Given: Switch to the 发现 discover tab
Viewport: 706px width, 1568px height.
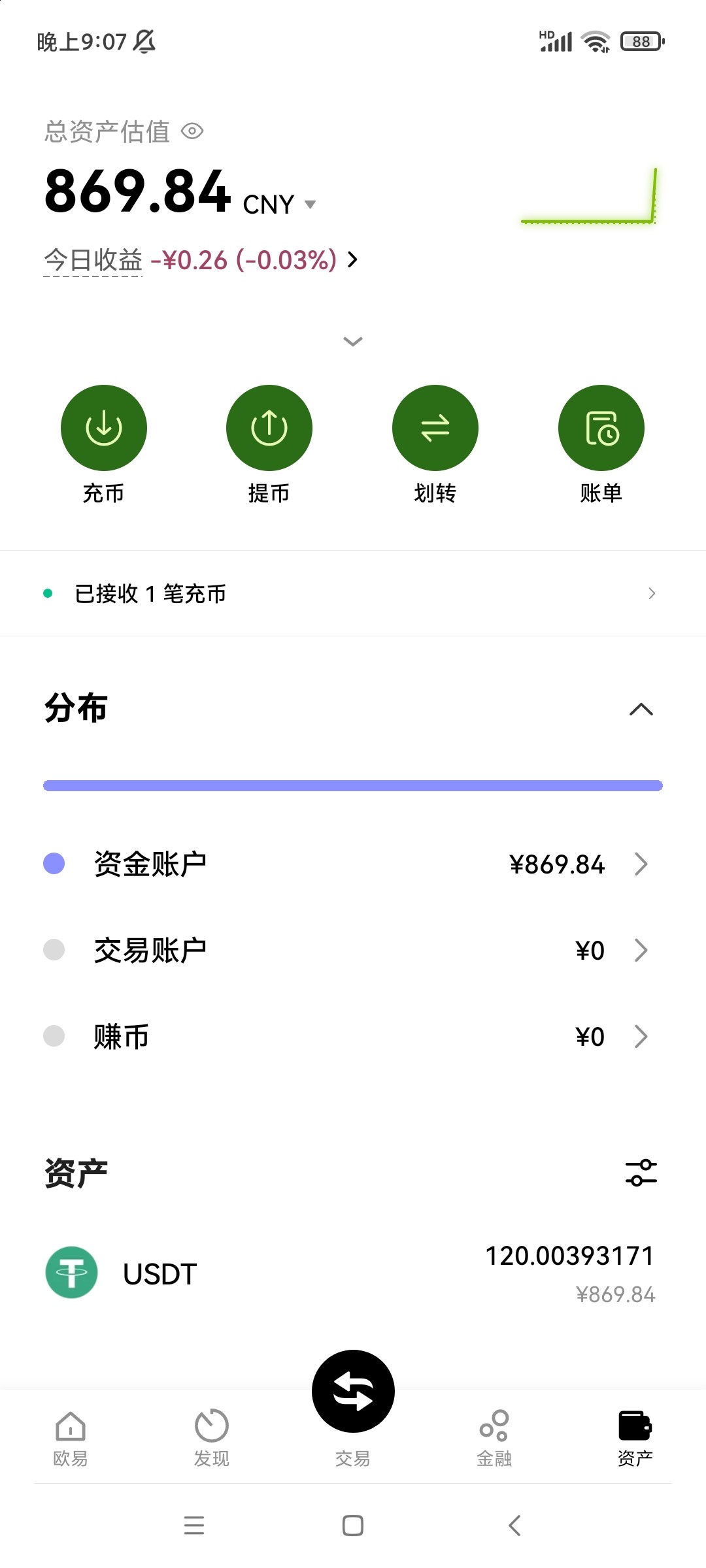Looking at the screenshot, I should [212, 1437].
